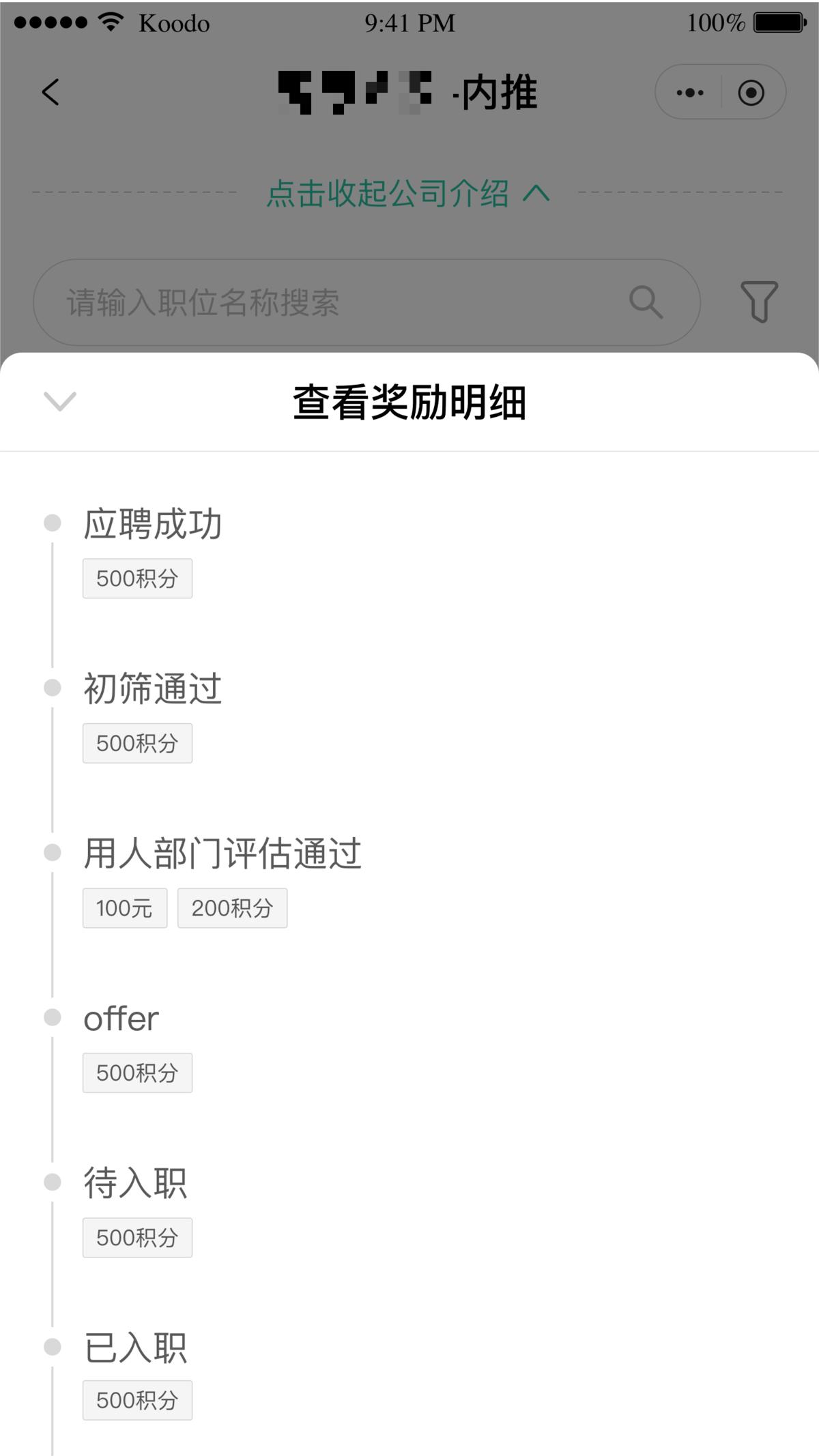This screenshot has height=1456, width=819.
Task: Collapse the 查看奖励明细 panel with the chevron
Action: tap(59, 402)
